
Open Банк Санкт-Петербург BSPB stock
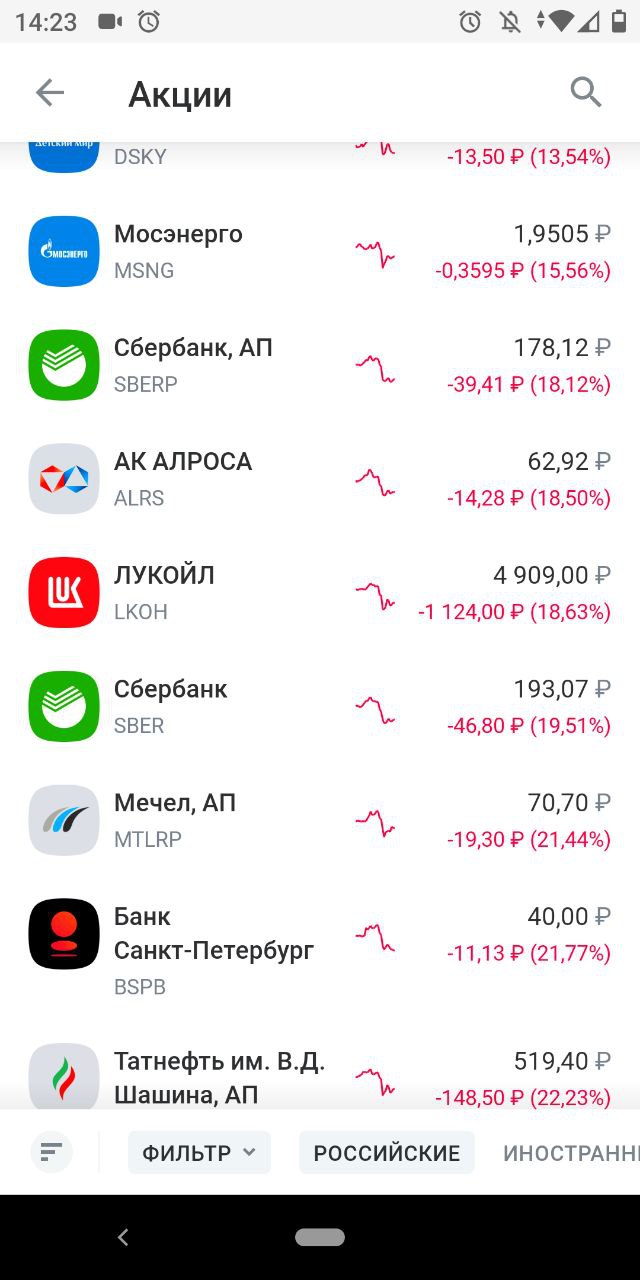[x=320, y=950]
